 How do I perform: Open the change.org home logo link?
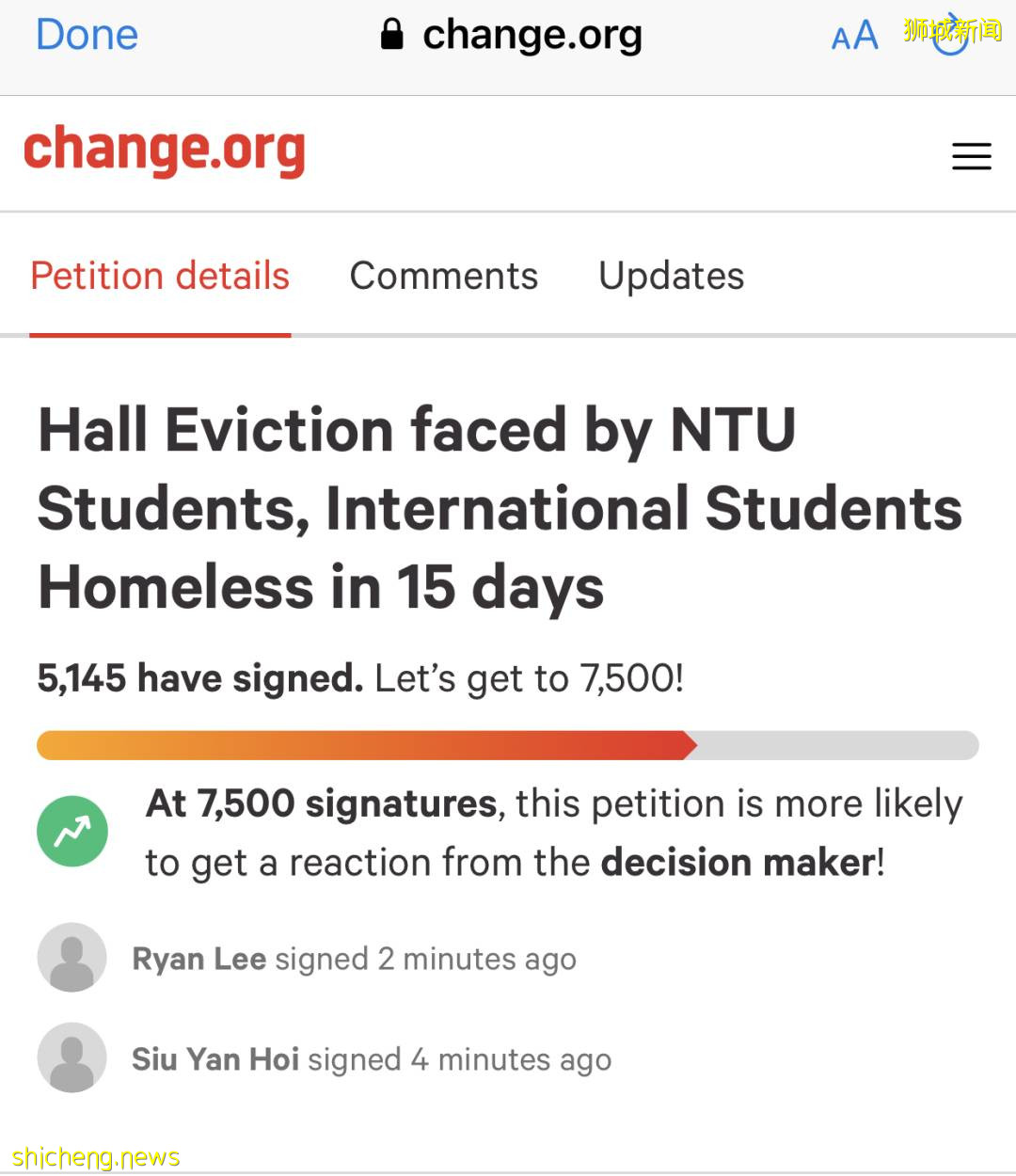point(165,151)
